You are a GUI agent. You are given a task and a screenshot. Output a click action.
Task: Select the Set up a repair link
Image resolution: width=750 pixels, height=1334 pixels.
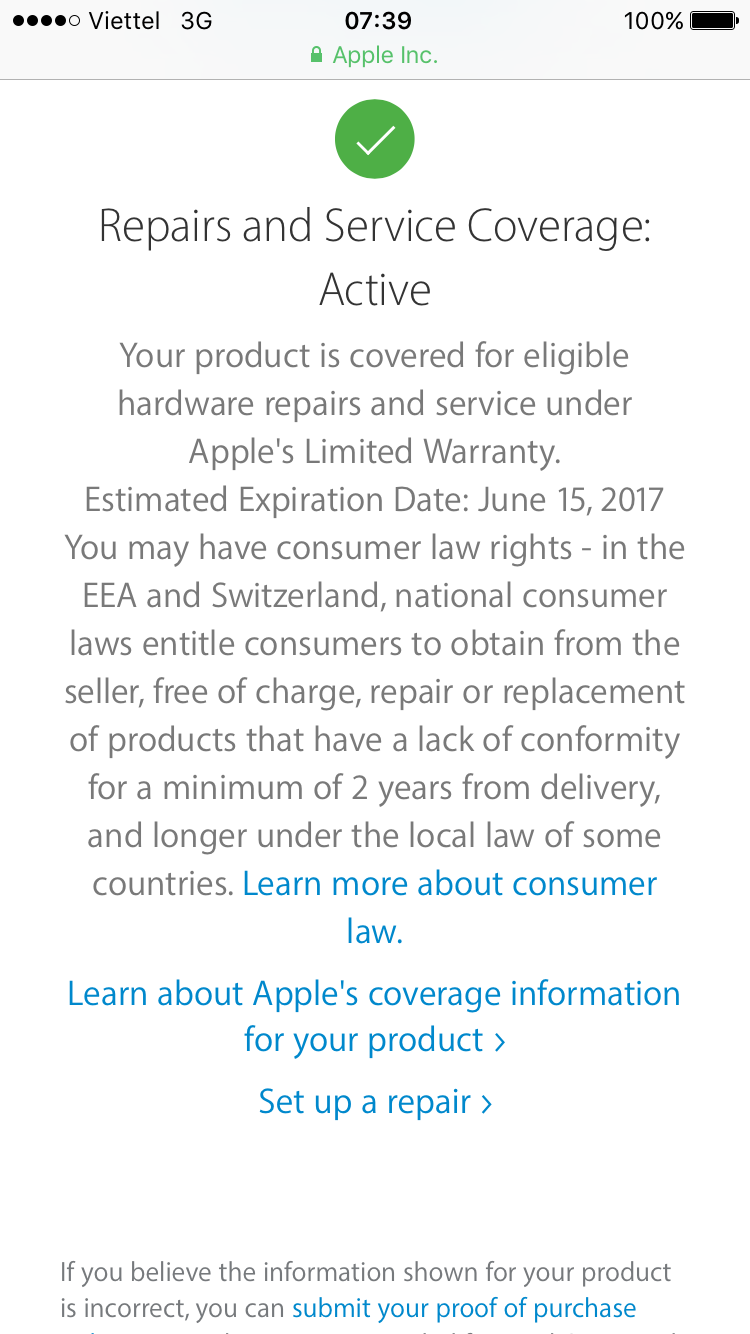tap(375, 1102)
